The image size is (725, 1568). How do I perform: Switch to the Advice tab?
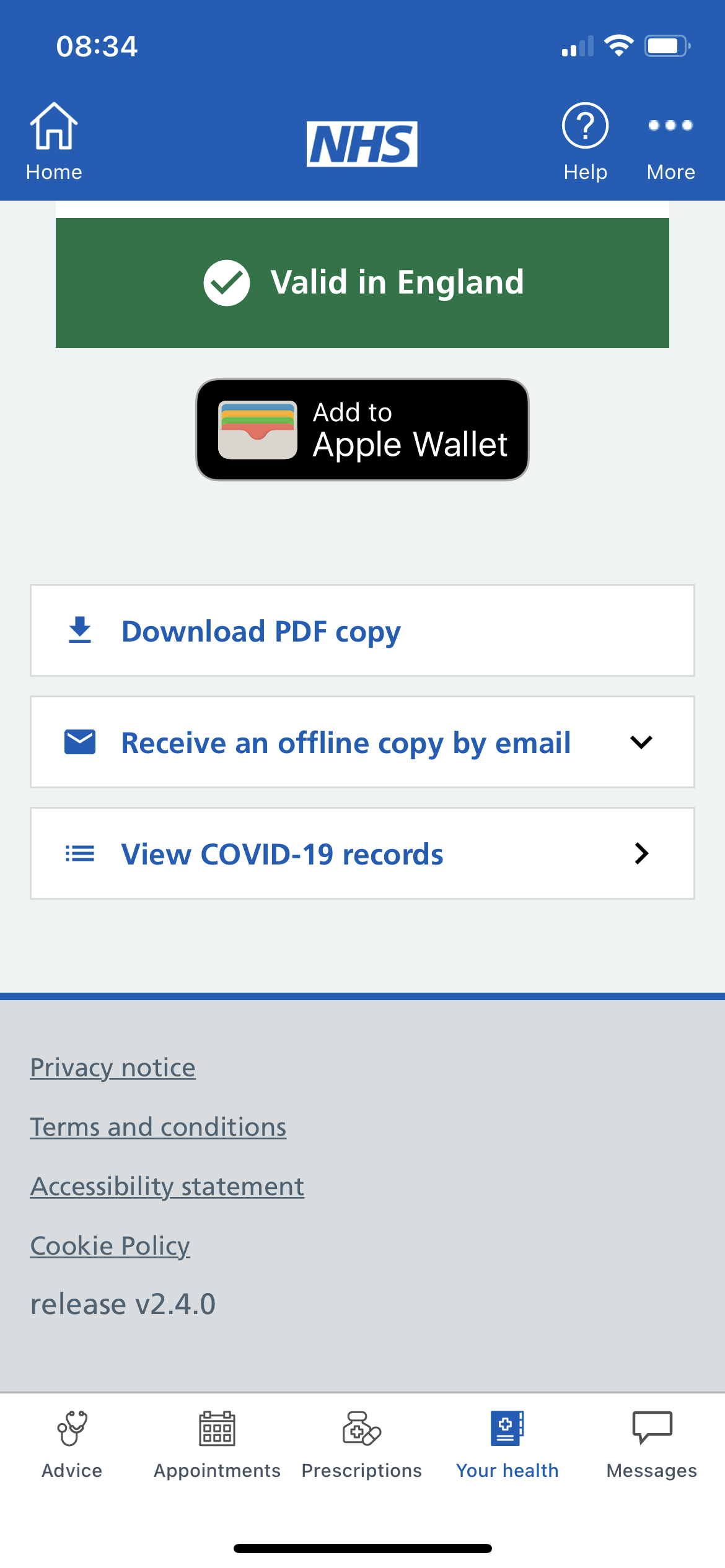72,1444
